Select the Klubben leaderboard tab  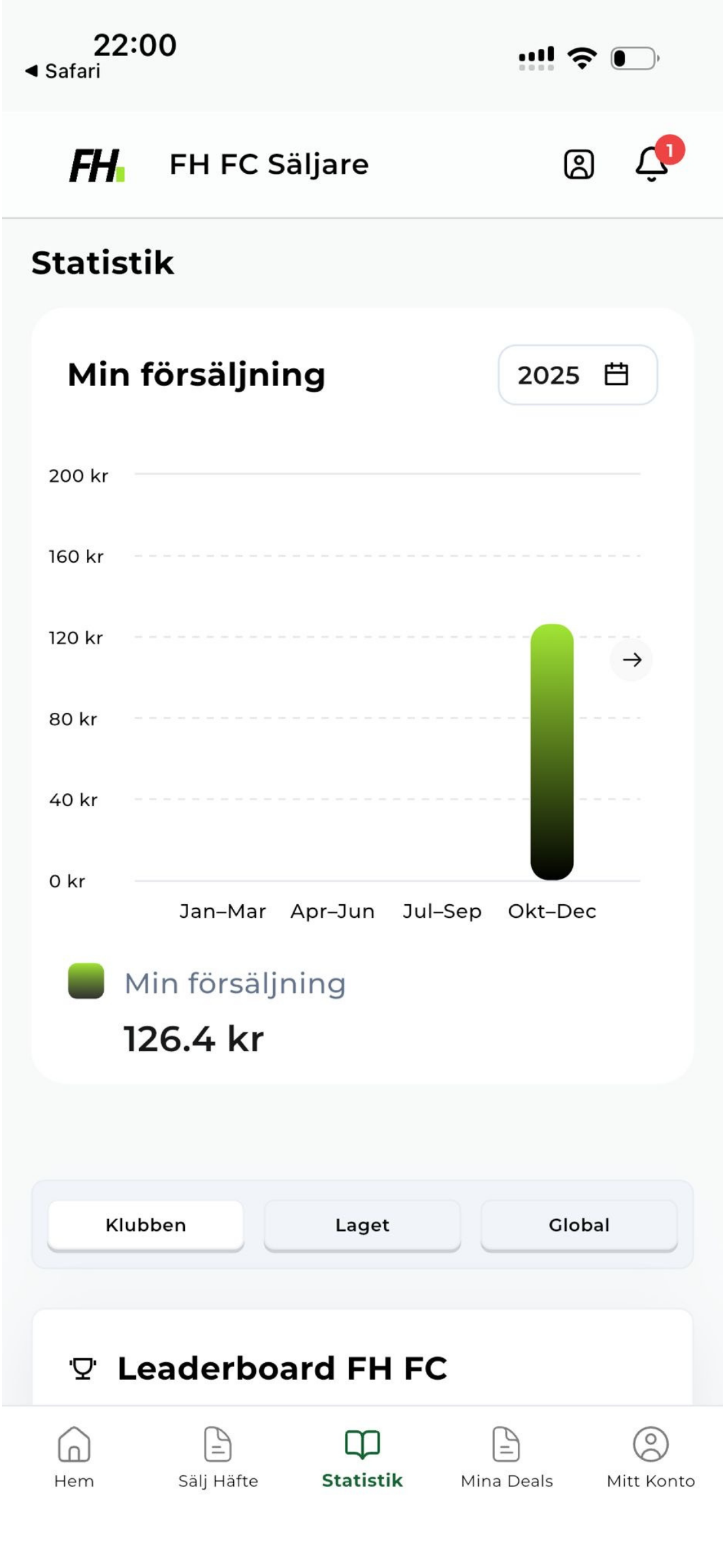[146, 1225]
